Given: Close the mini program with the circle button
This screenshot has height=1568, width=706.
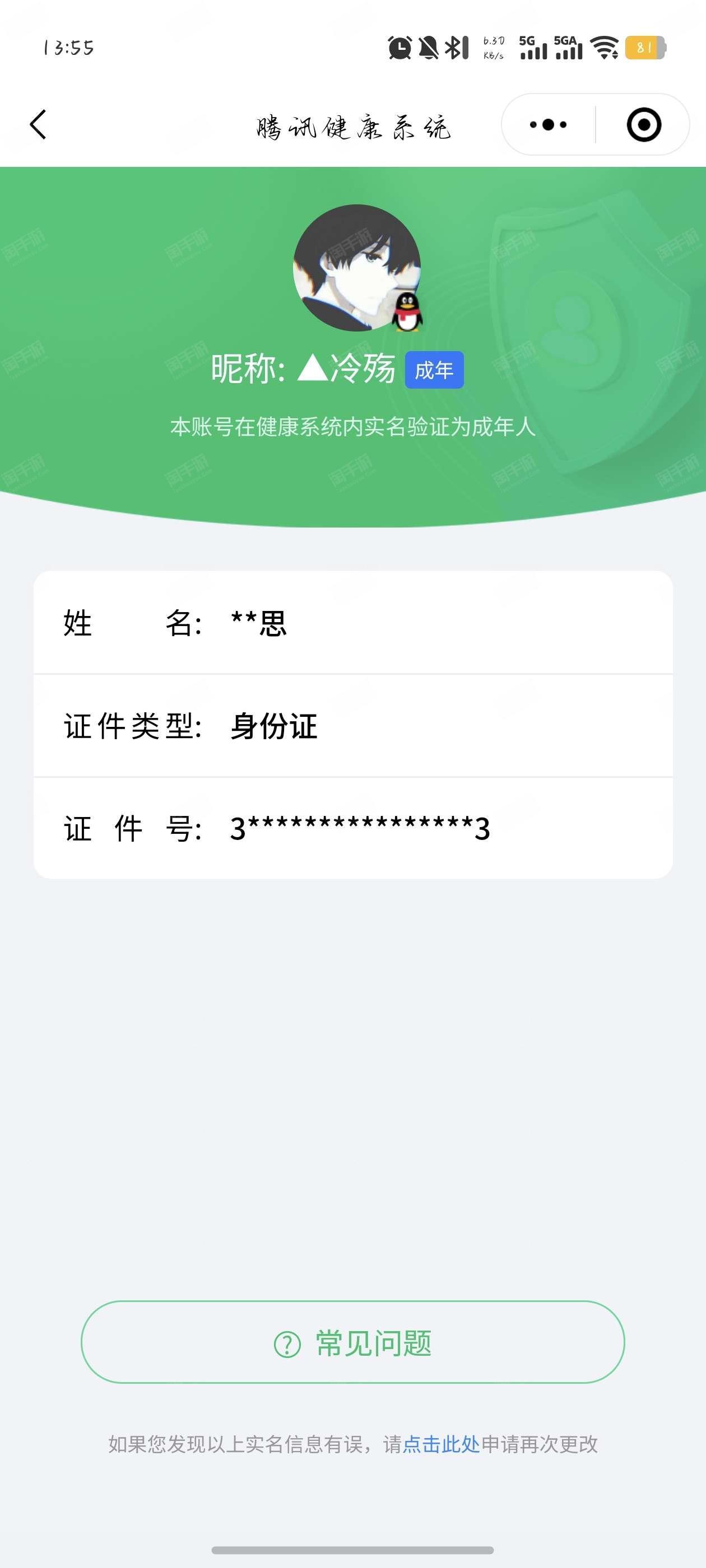Looking at the screenshot, I should (643, 125).
